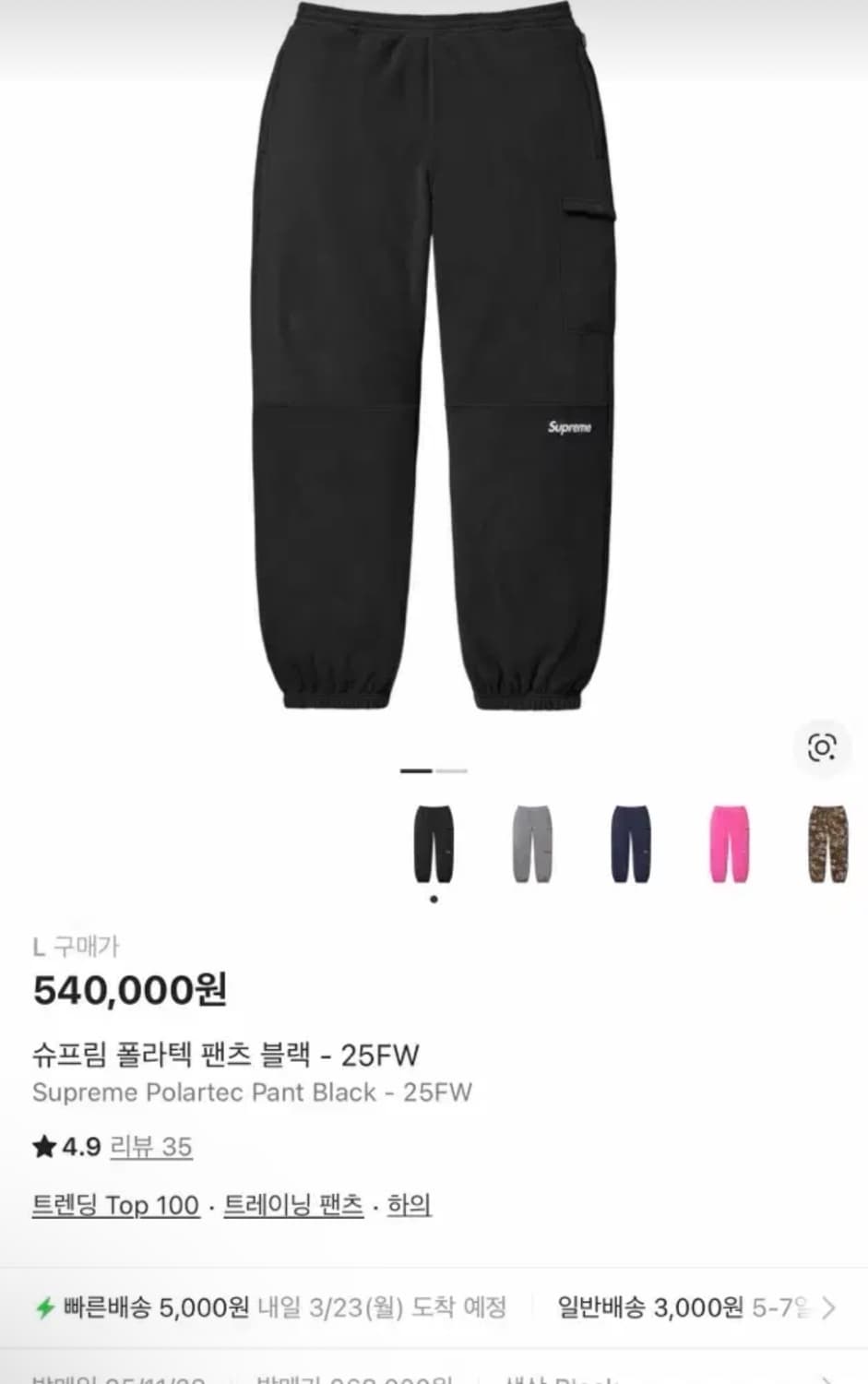This screenshot has width=868, height=1384.
Task: Select the navy colorway thumbnail
Action: (x=628, y=842)
